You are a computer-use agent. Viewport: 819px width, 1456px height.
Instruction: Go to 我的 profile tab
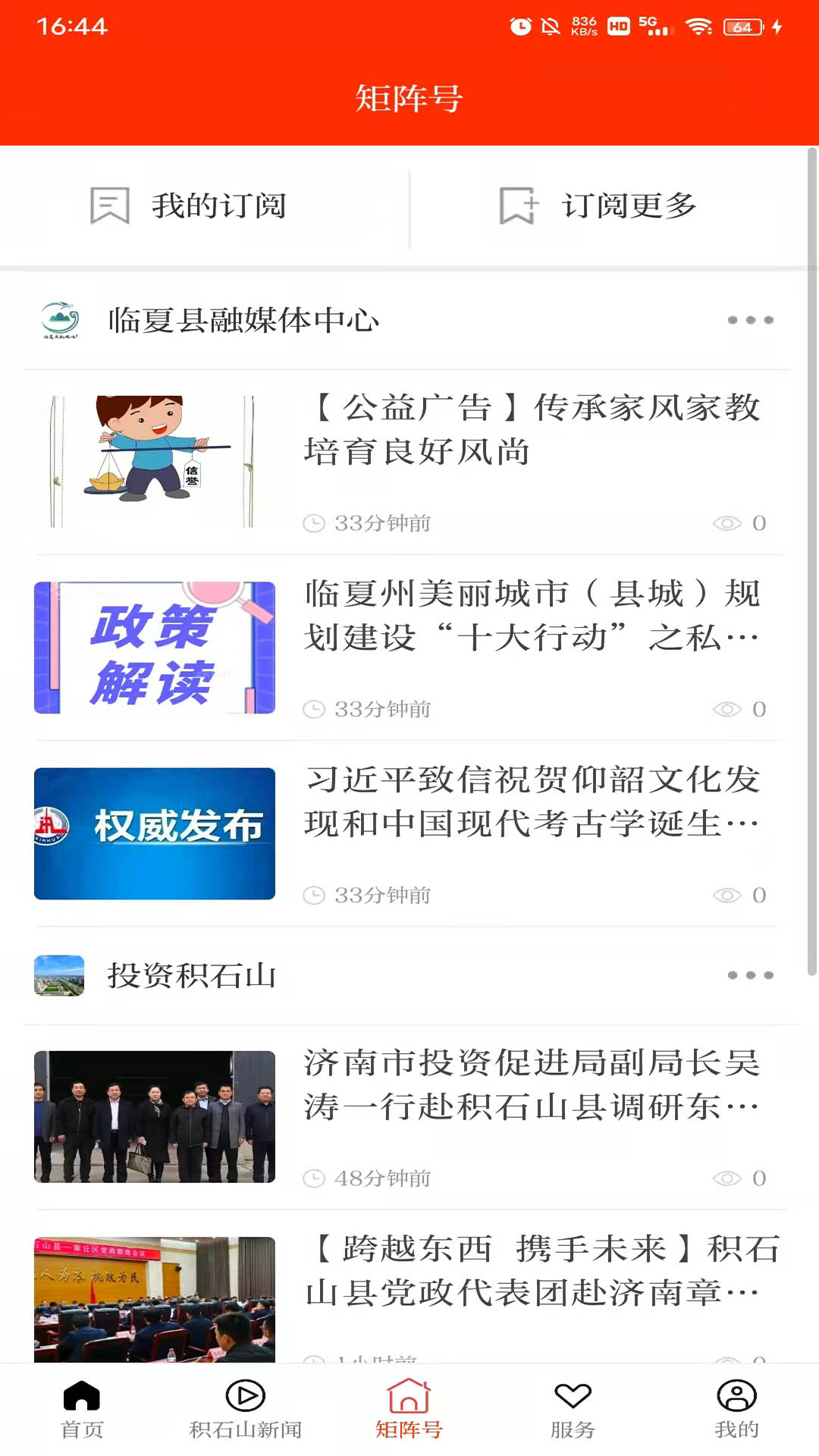[736, 1410]
